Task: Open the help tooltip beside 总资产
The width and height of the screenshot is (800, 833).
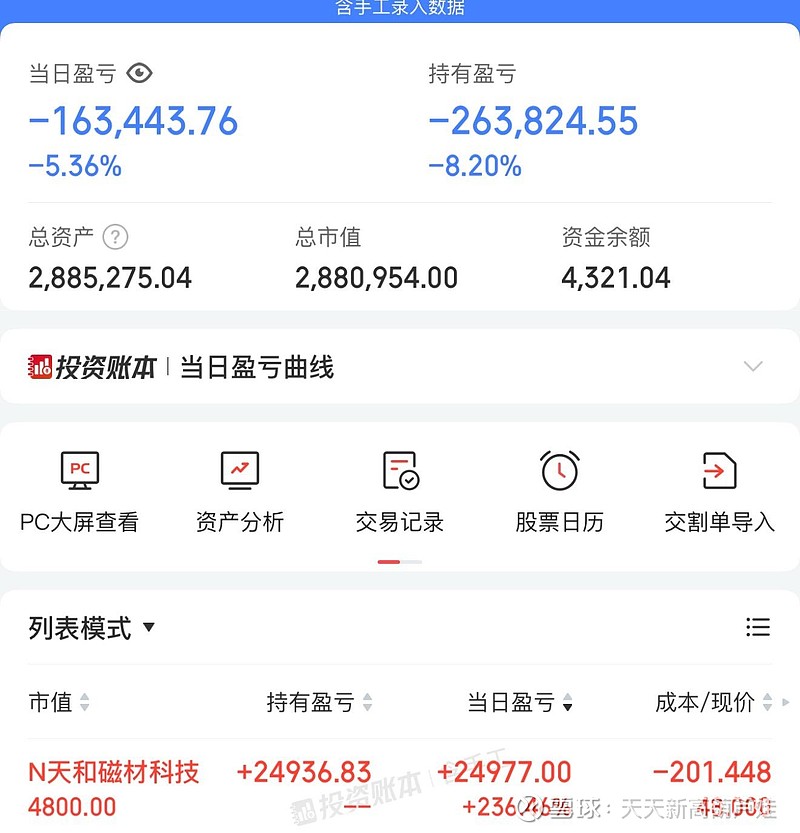Action: [x=117, y=237]
